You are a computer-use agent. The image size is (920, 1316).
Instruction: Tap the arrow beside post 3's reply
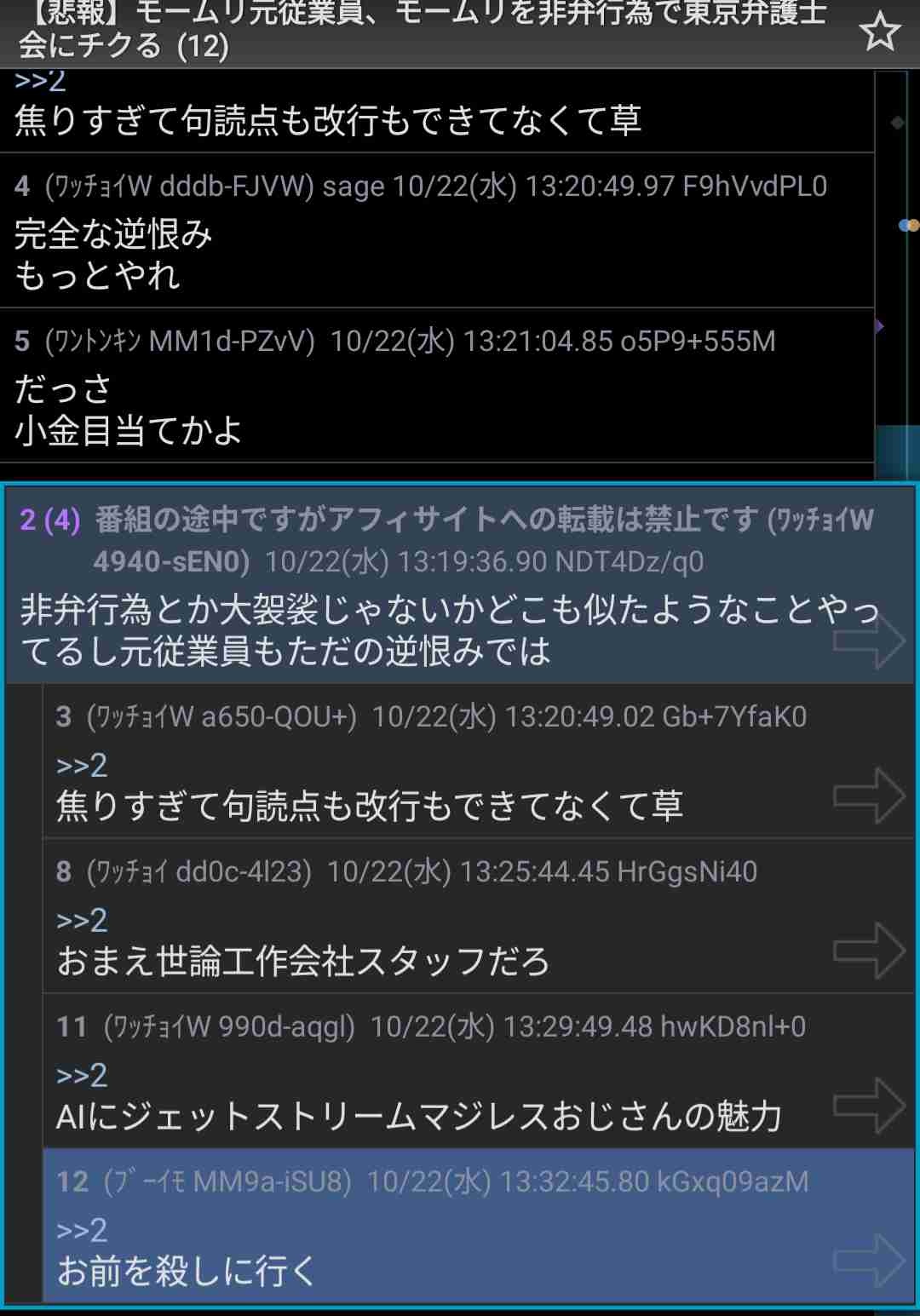click(868, 796)
